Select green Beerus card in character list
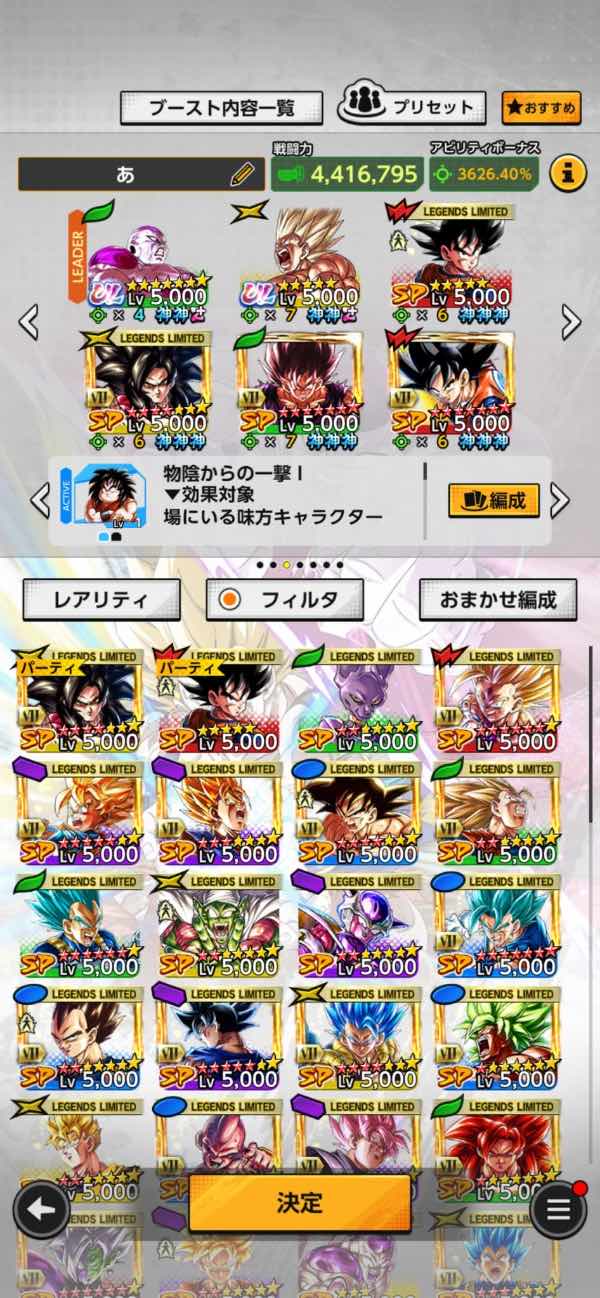 358,702
